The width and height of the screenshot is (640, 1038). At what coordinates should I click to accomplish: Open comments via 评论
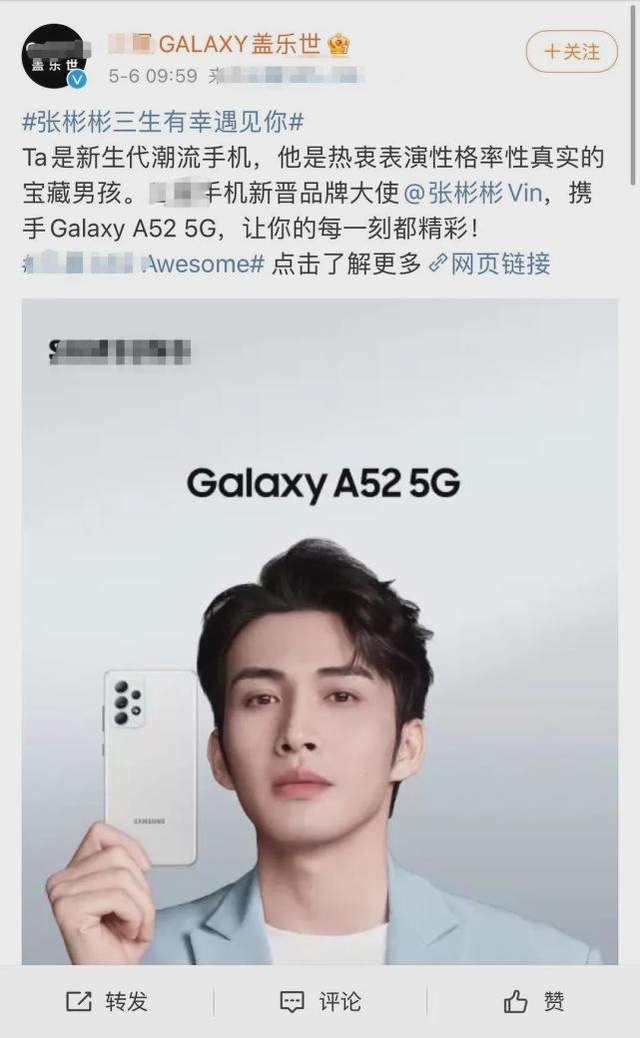tap(320, 1001)
